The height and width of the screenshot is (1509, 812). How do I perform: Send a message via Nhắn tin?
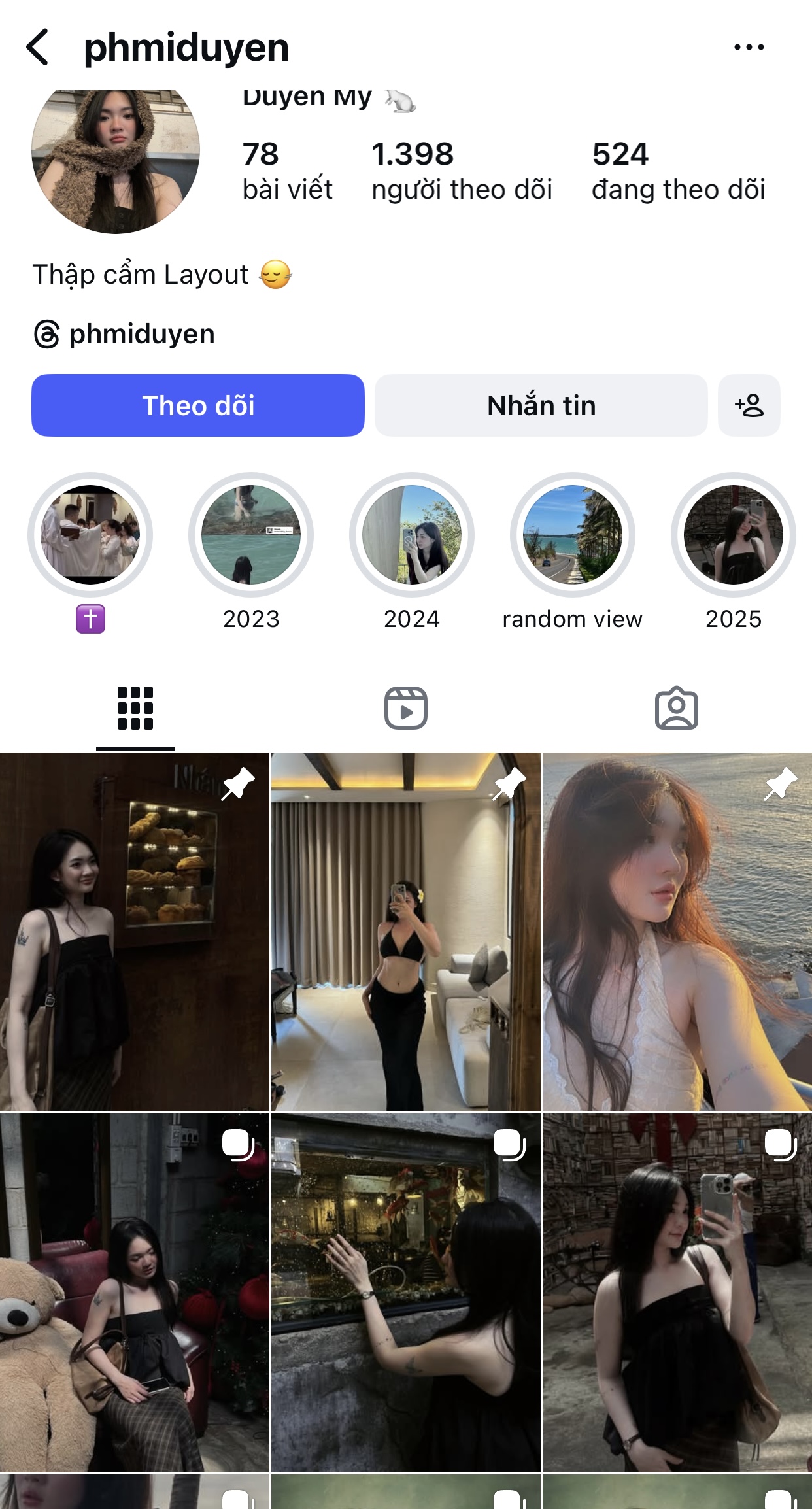tap(541, 405)
